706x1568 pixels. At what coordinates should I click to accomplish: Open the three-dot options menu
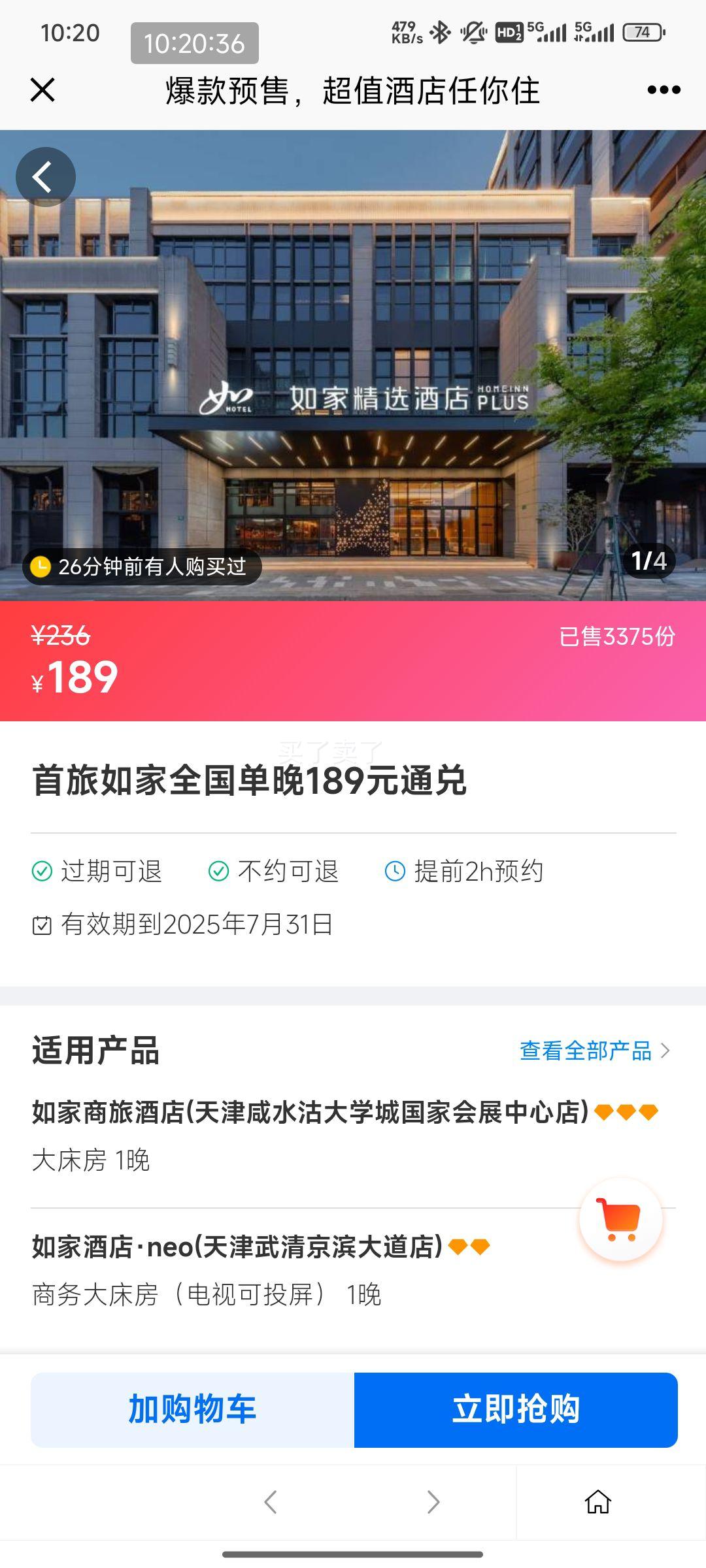point(662,91)
